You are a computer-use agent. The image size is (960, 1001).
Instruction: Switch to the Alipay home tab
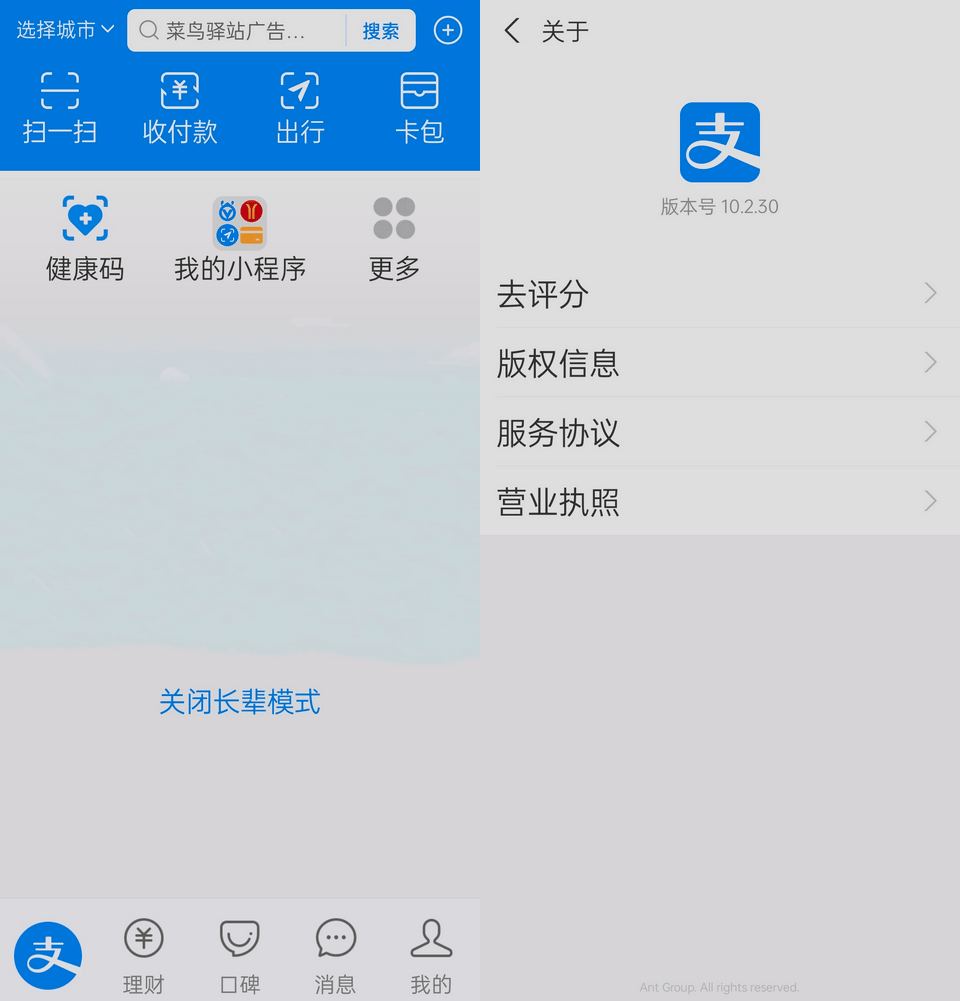click(48, 955)
